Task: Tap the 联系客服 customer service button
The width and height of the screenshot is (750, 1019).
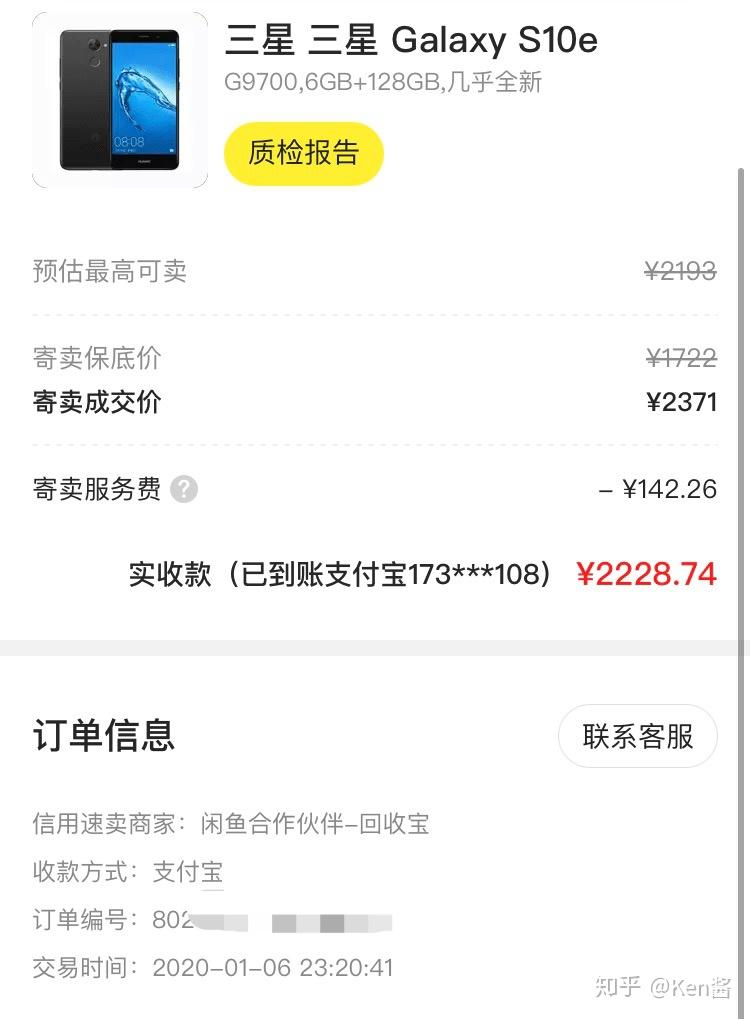Action: tap(637, 735)
